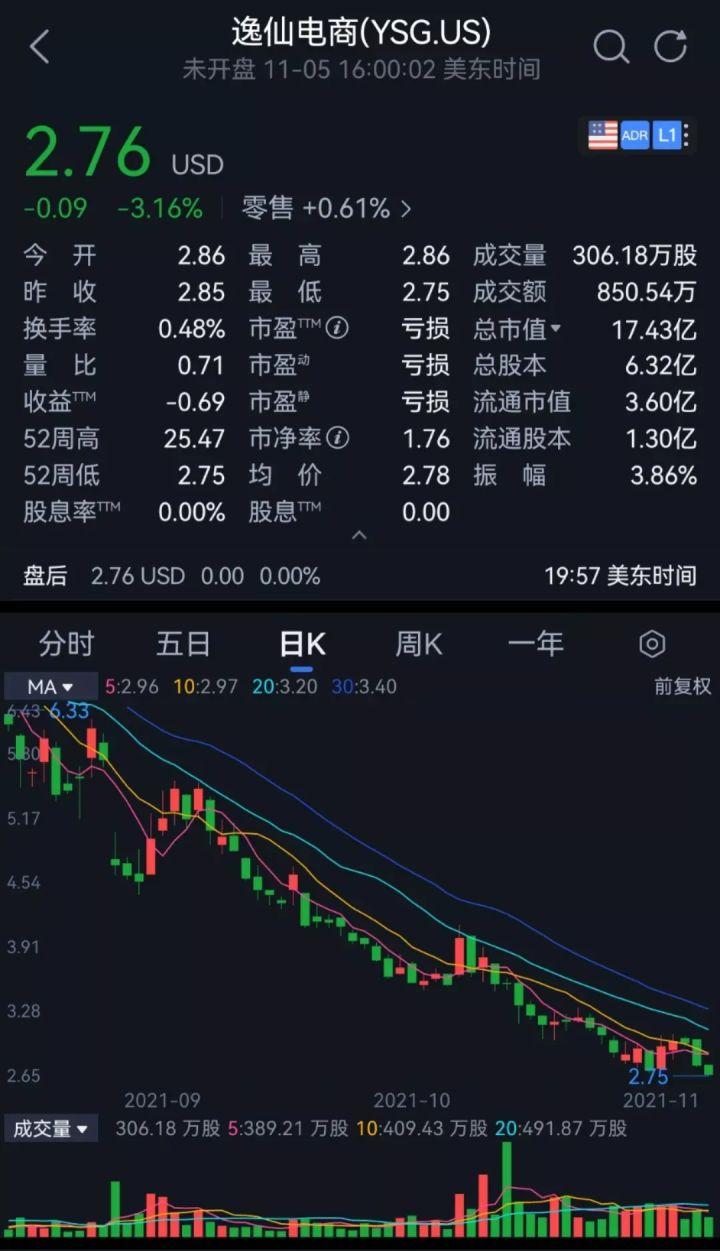Refresh the YSG quote data
Screen dimensions: 720x1251
pos(670,46)
